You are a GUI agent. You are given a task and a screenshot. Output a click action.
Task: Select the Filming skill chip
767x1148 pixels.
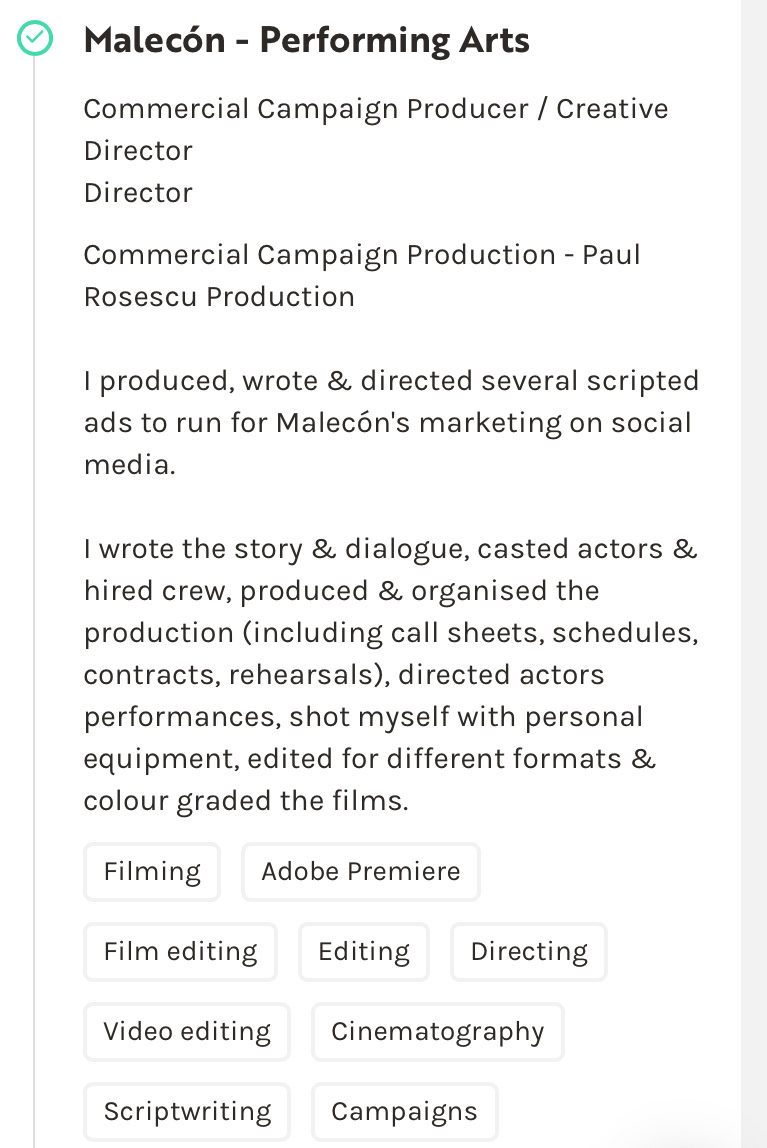pyautogui.click(x=152, y=871)
